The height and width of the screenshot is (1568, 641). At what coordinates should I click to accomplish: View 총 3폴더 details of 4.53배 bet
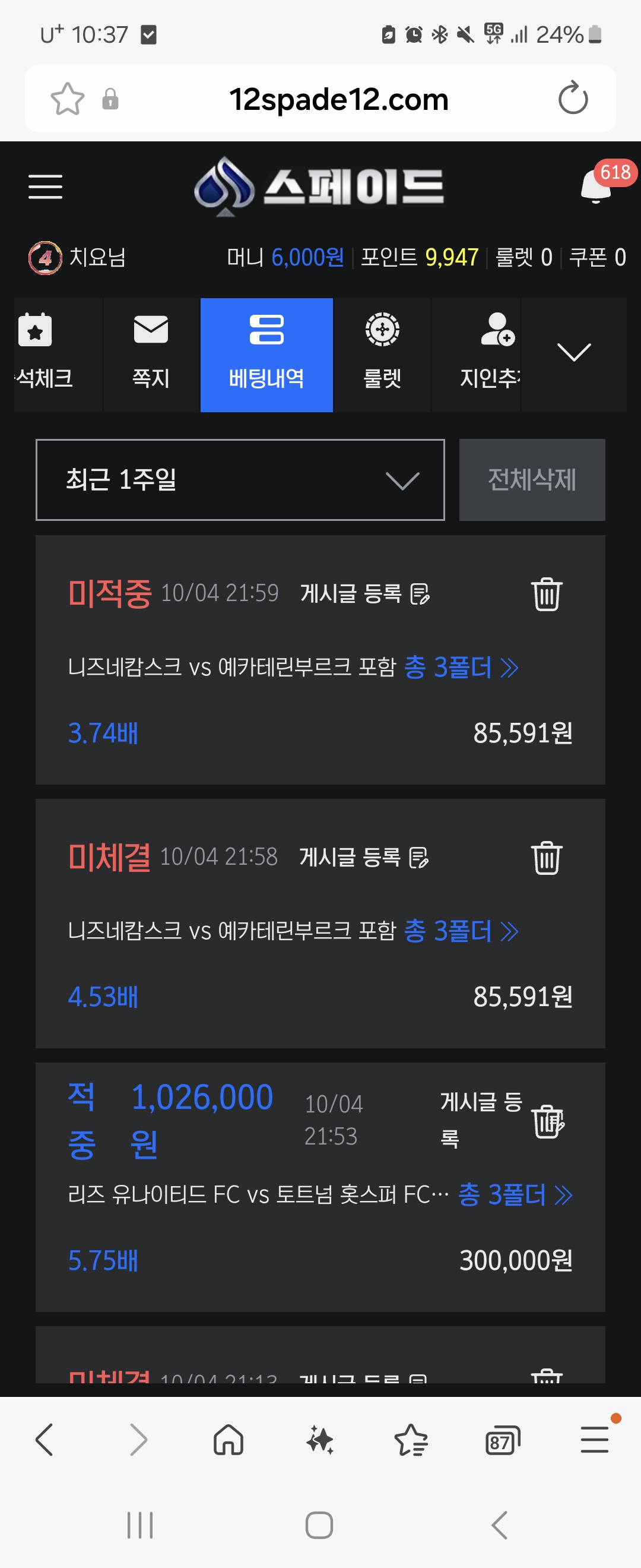pos(461,931)
